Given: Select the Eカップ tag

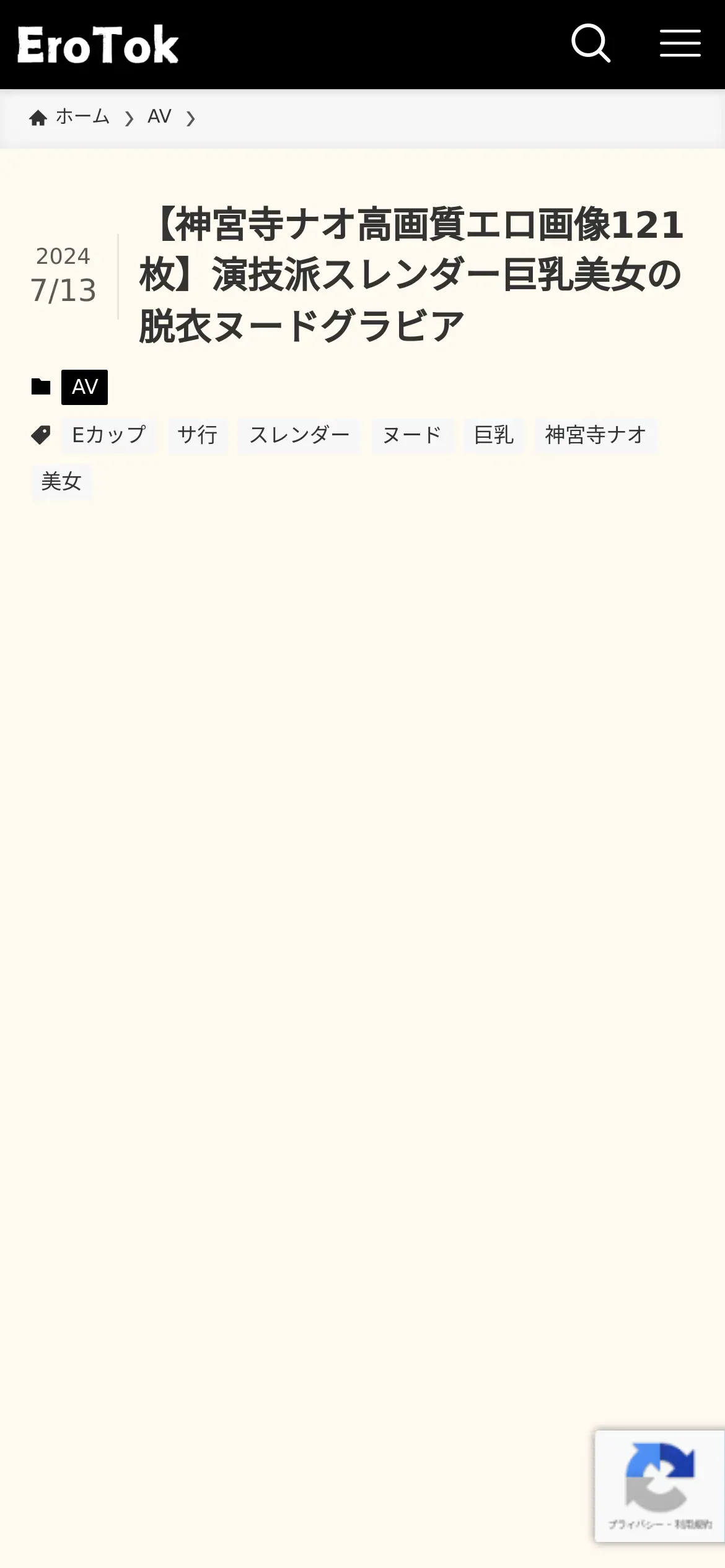Looking at the screenshot, I should [x=109, y=435].
